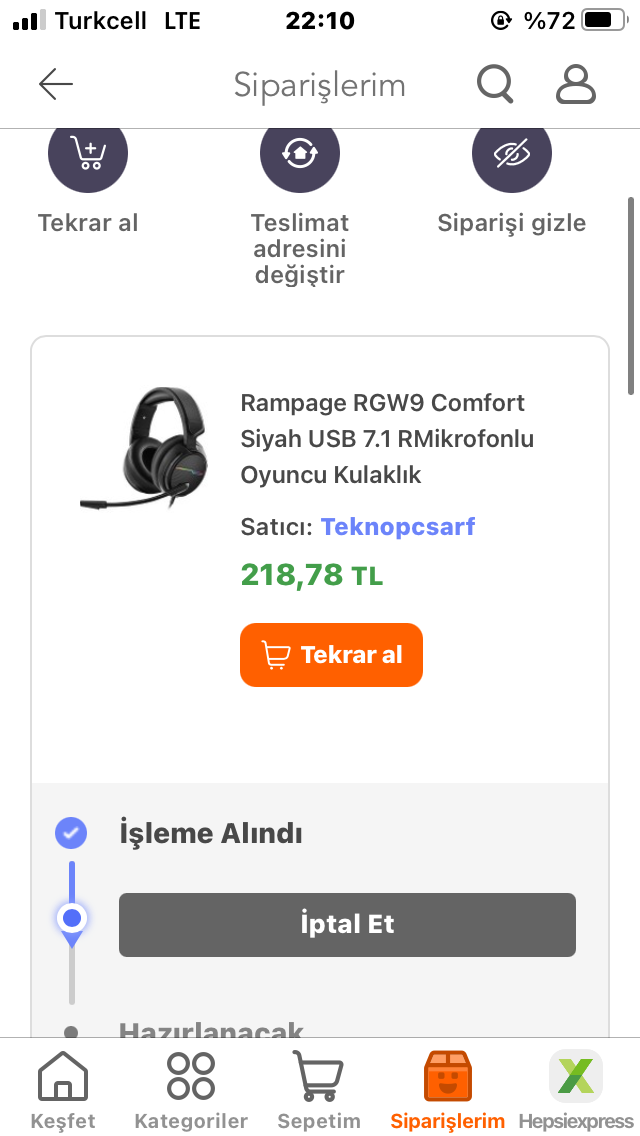
Task: Tap the orange Tekrar al button
Action: click(331, 655)
